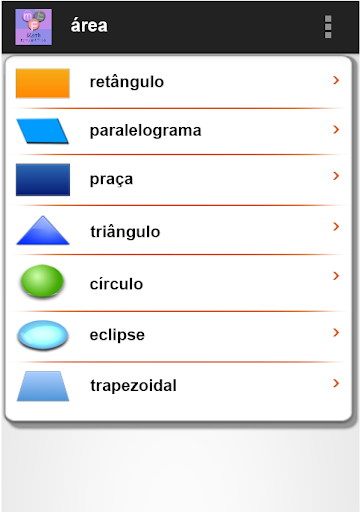Screen dimensions: 361x512
Task: Select the paralelograma row
Action: 178,131
